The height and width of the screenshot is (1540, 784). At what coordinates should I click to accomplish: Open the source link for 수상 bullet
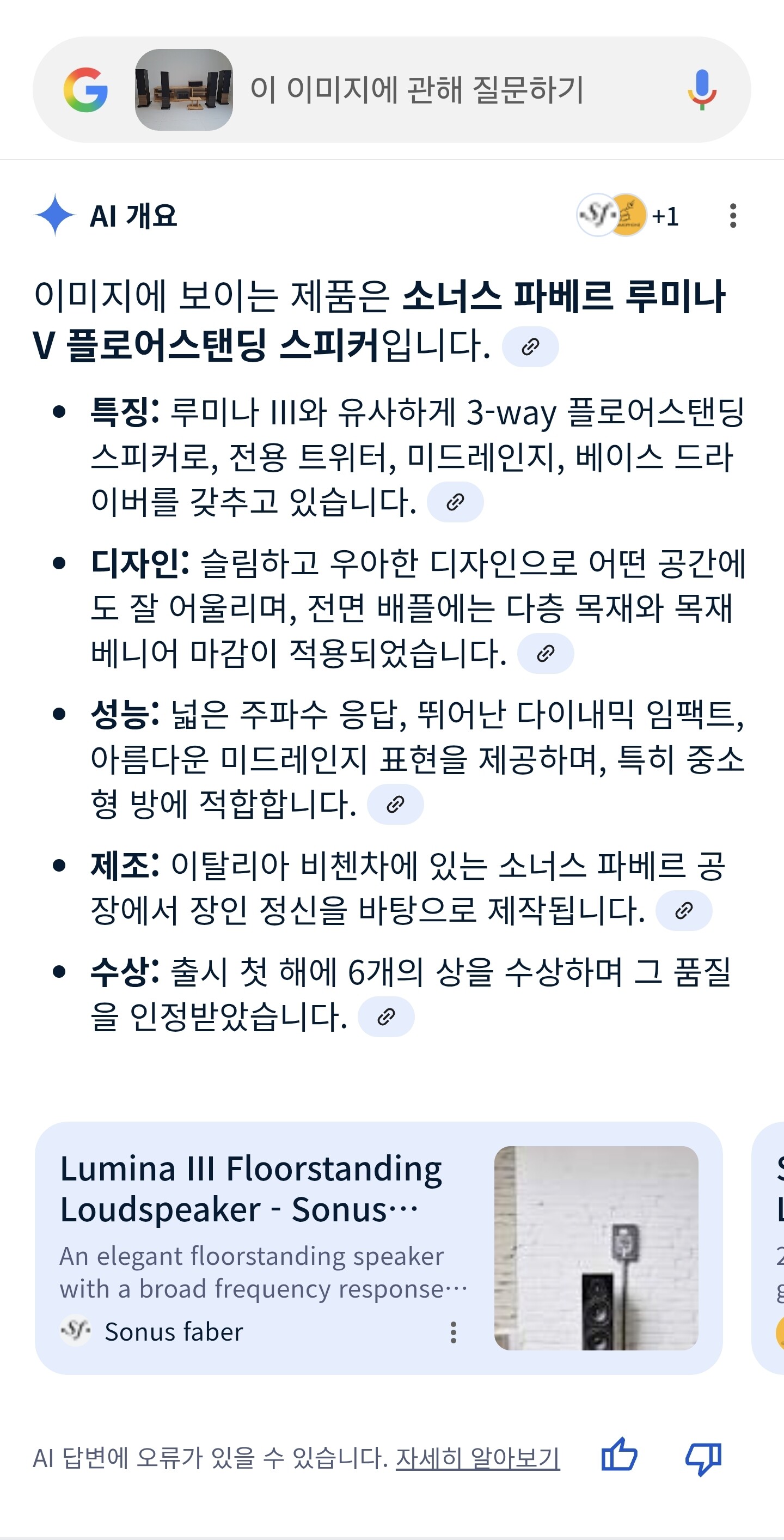(x=386, y=1016)
